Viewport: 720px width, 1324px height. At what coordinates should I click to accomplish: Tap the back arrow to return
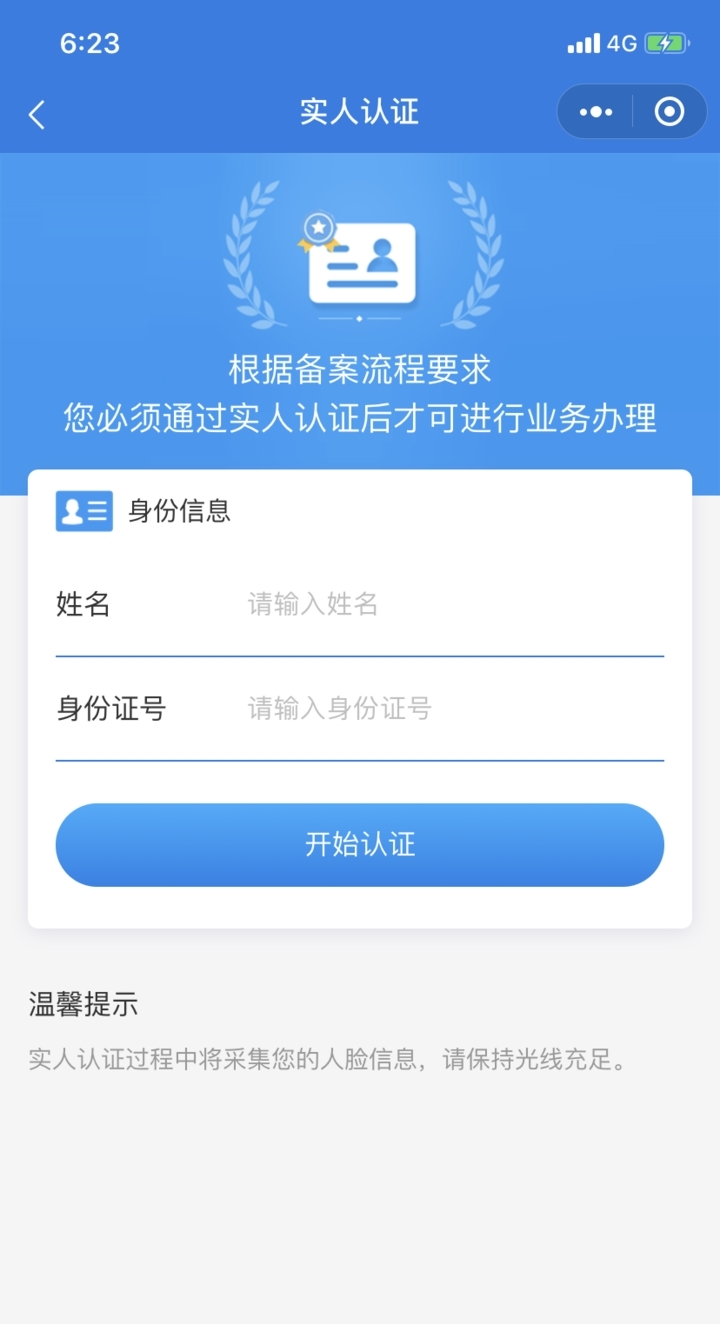coord(36,113)
